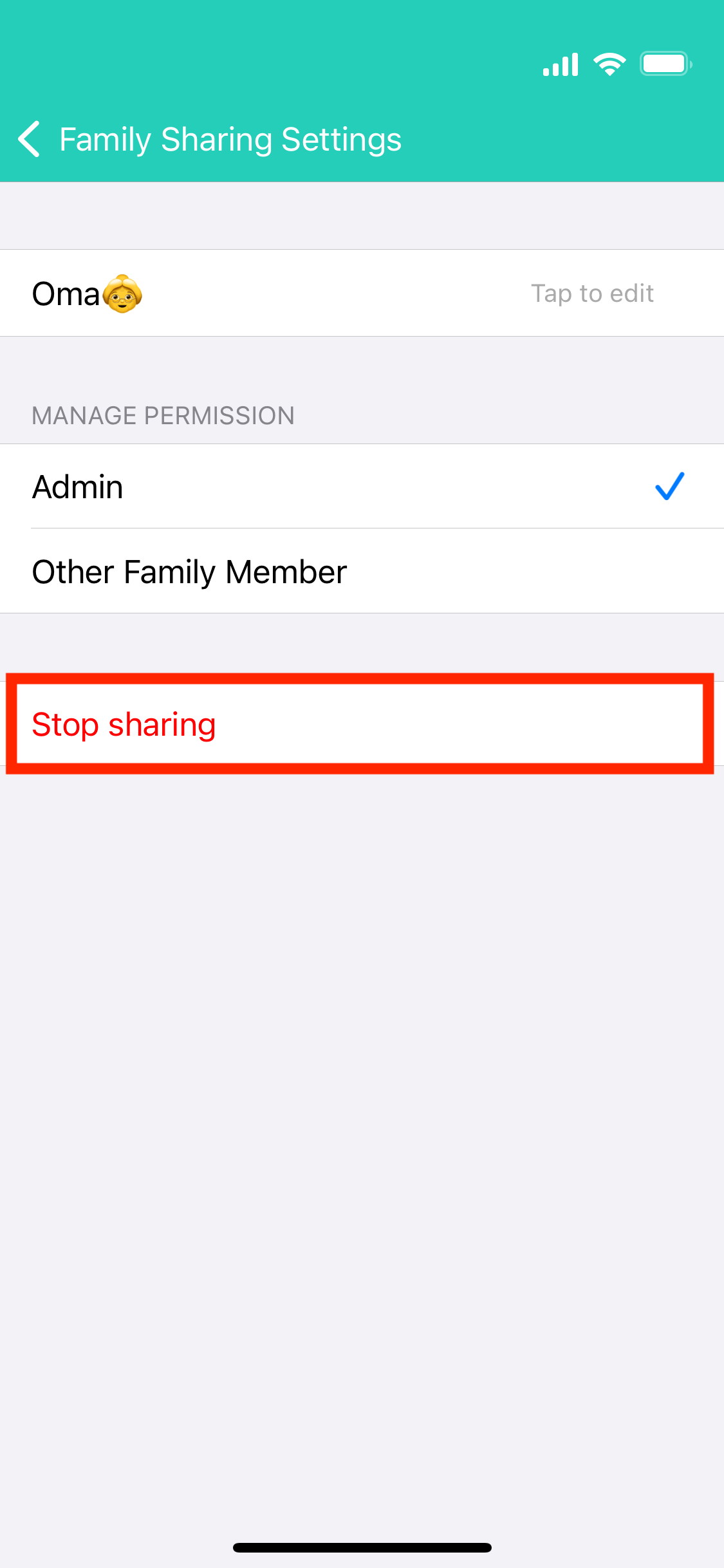
Task: Select the Admin permission
Action: (362, 487)
